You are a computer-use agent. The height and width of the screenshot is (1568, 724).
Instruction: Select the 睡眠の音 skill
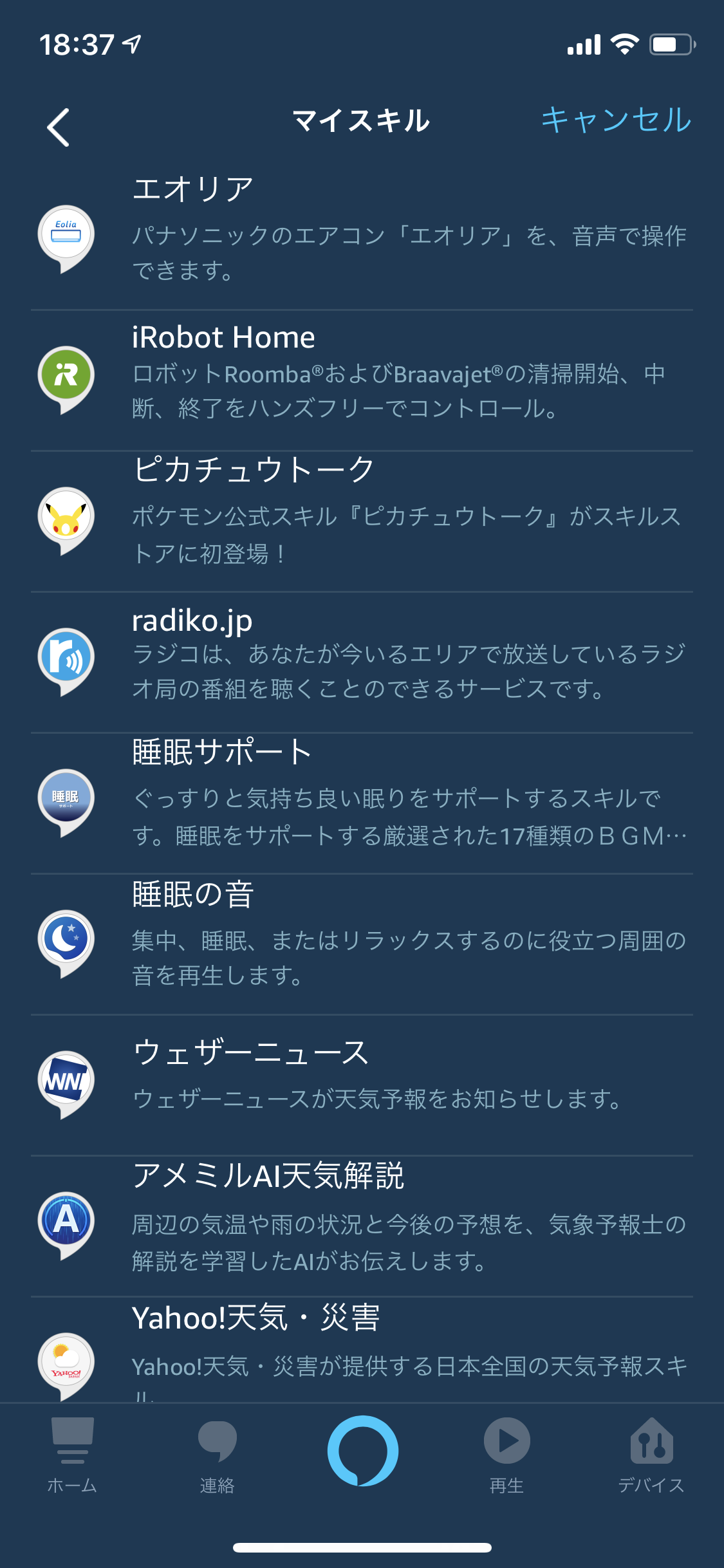point(362,944)
